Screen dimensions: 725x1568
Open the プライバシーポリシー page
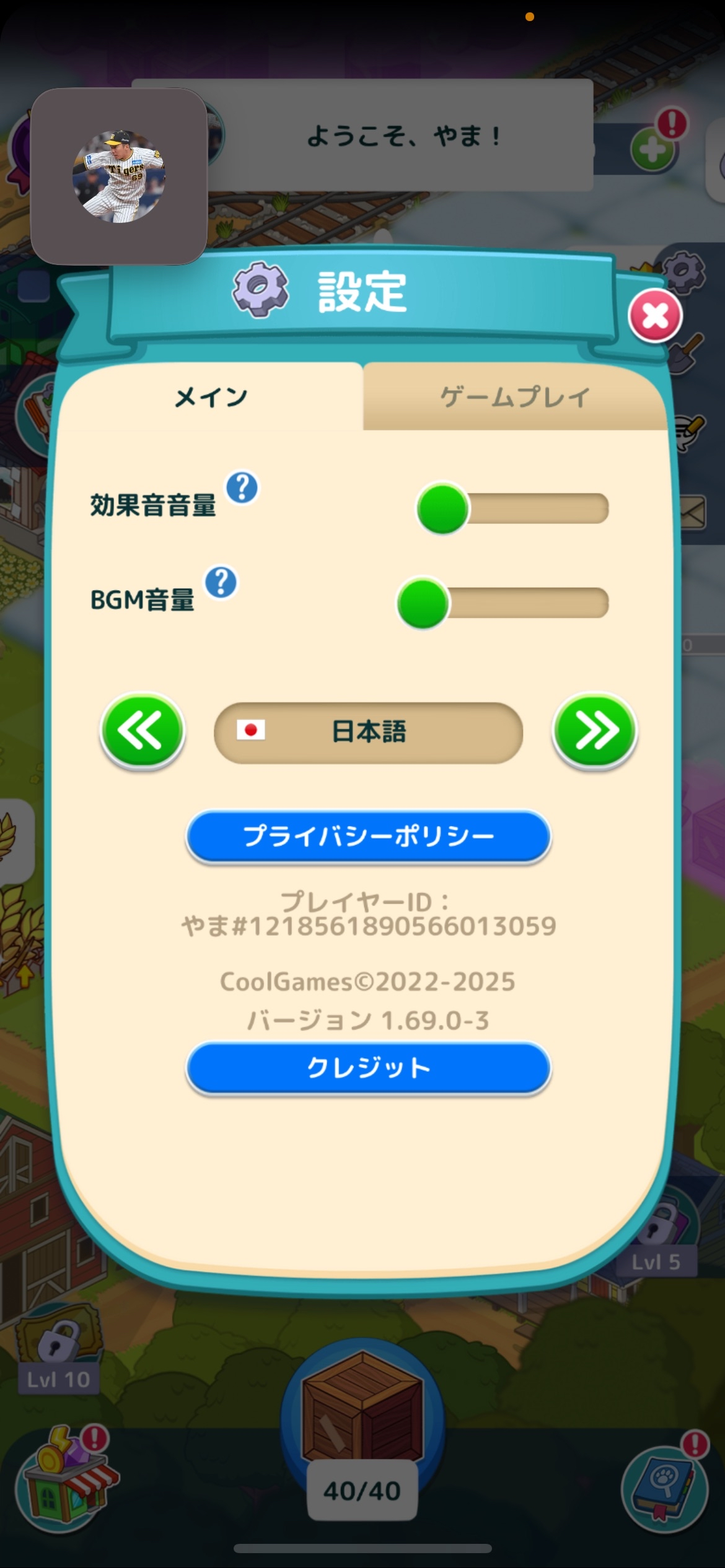pyautogui.click(x=368, y=836)
